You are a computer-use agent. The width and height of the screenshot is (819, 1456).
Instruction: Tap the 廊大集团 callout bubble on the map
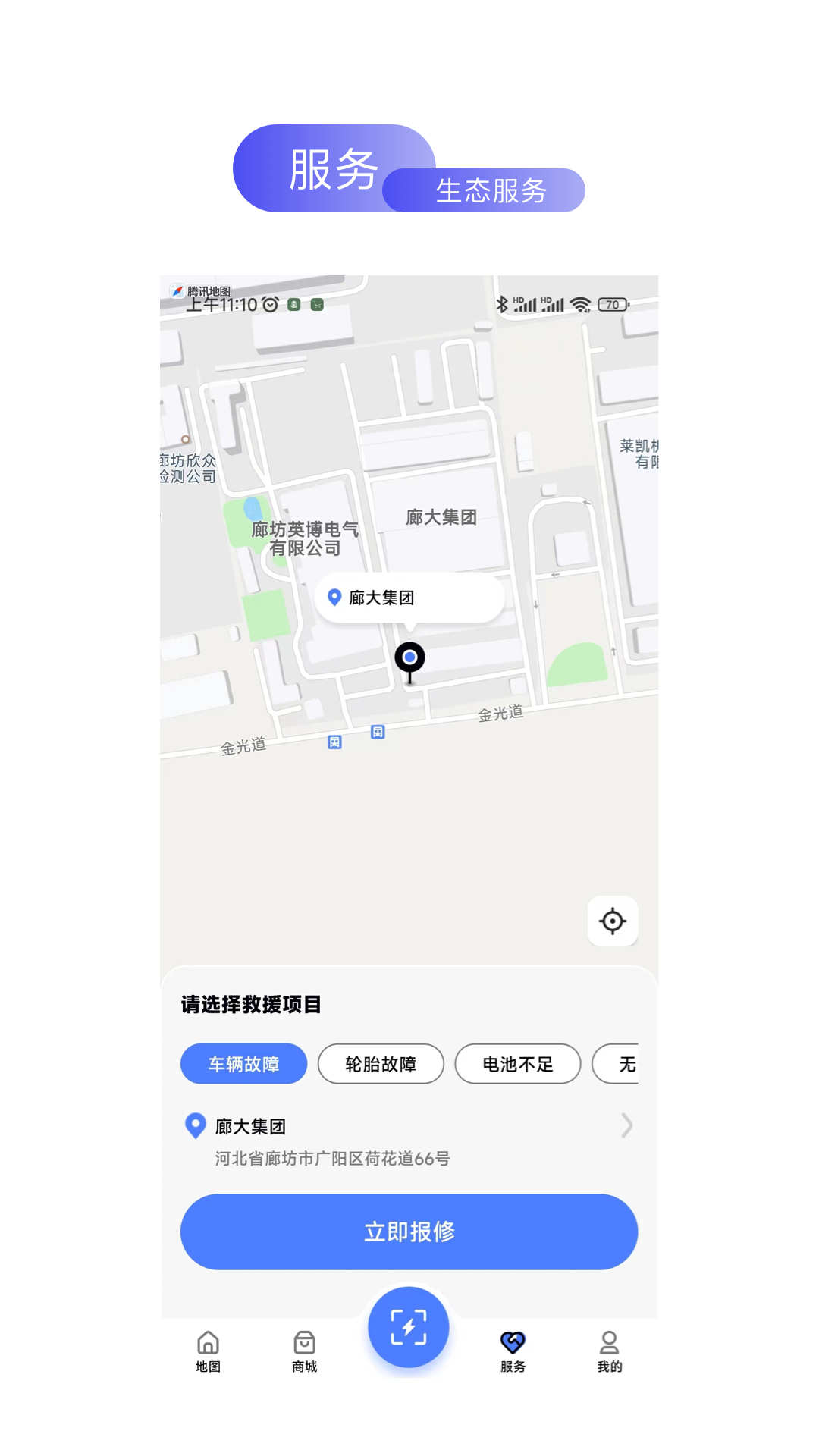coord(408,598)
